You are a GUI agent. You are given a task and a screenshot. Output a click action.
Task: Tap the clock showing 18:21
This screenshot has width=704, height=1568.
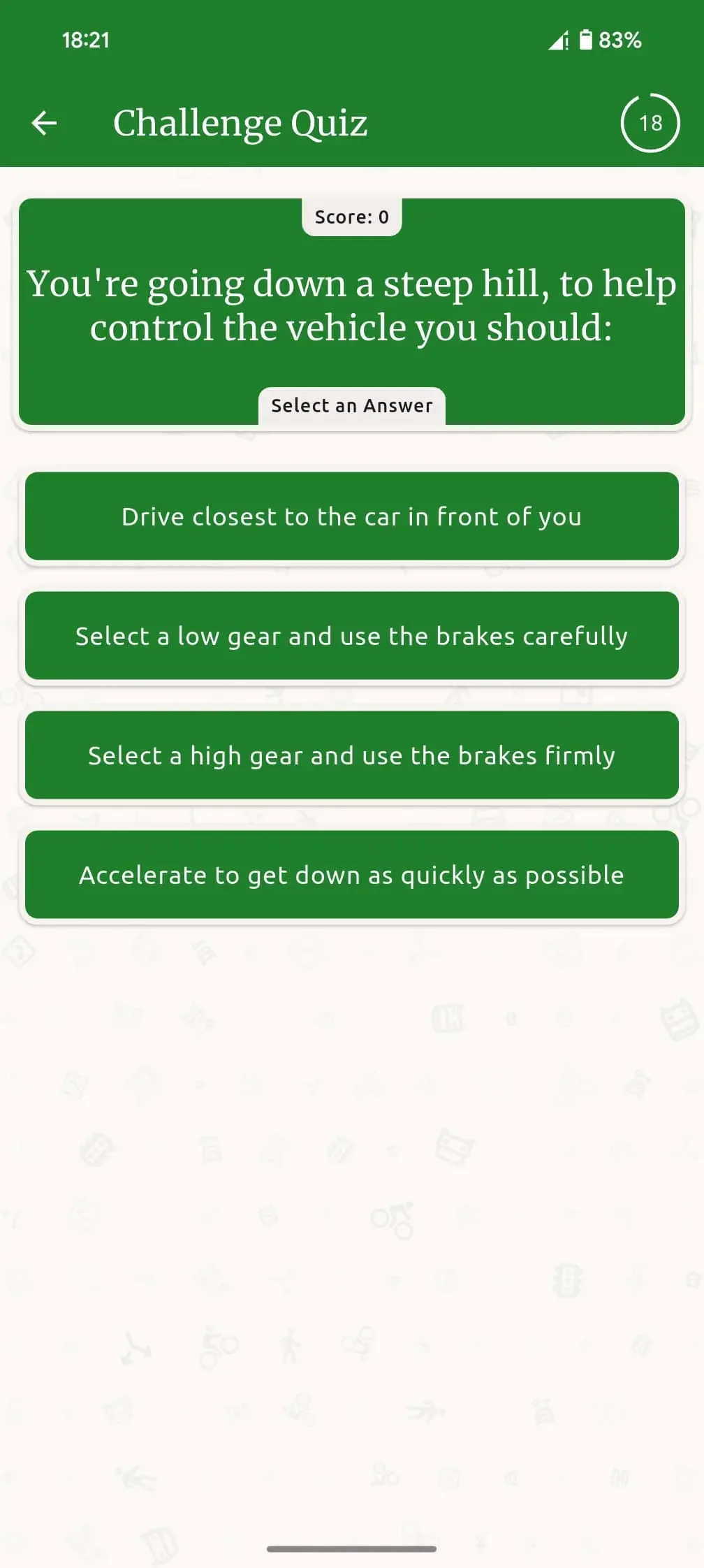85,40
